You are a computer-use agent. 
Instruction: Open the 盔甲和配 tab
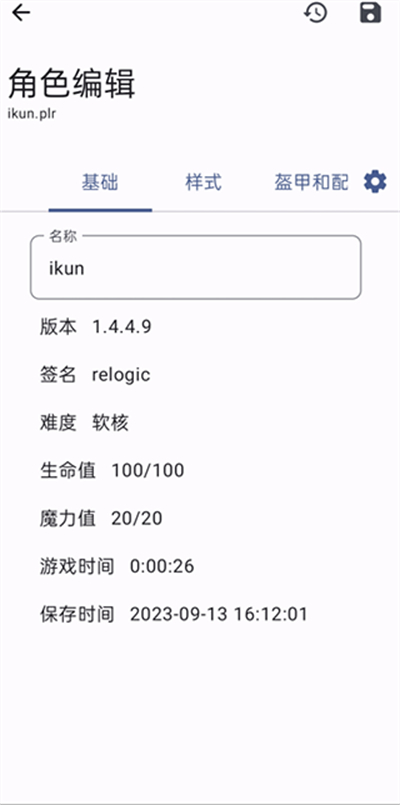[311, 182]
